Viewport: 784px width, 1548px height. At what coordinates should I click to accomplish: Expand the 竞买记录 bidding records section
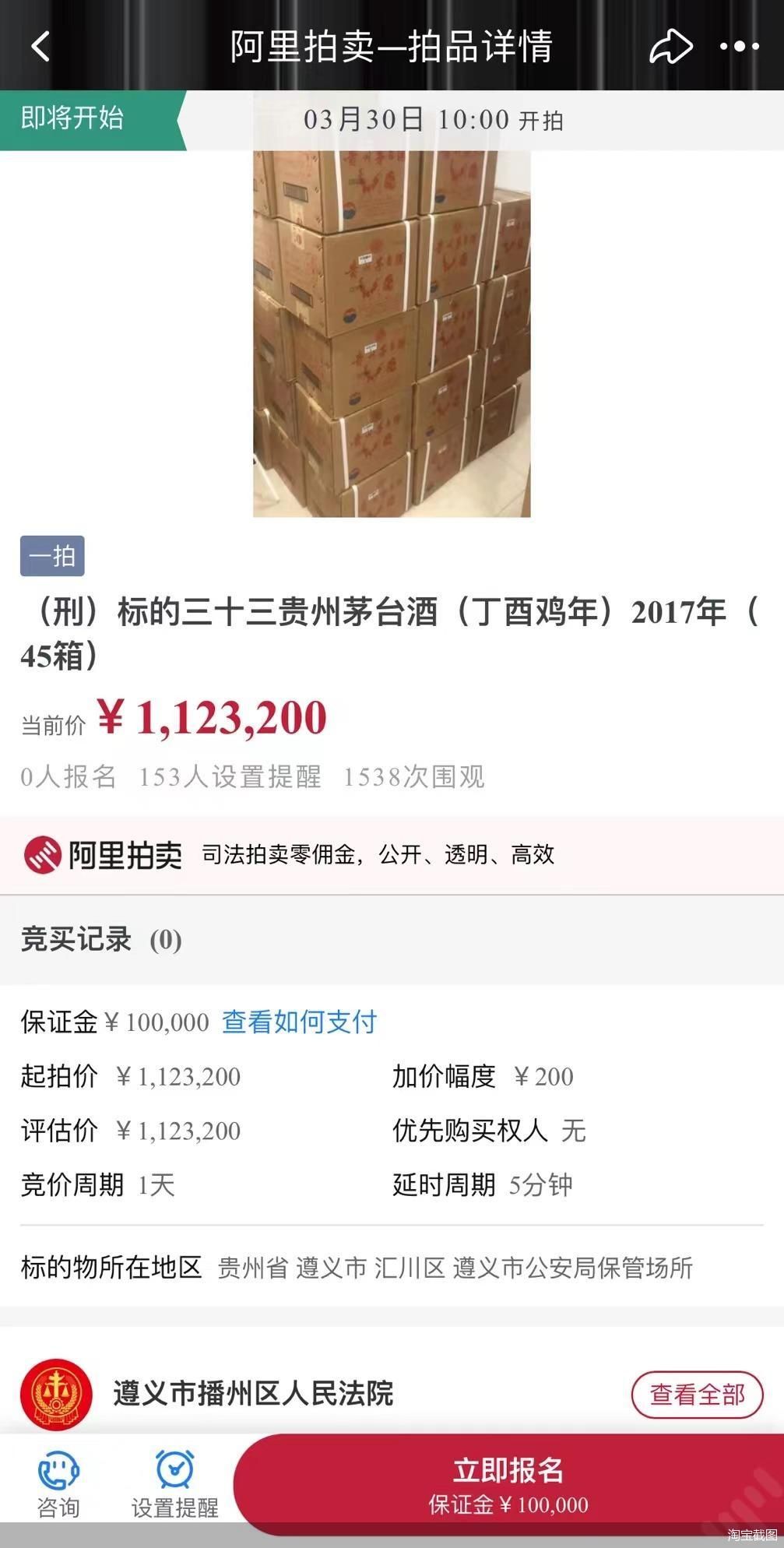tap(99, 940)
